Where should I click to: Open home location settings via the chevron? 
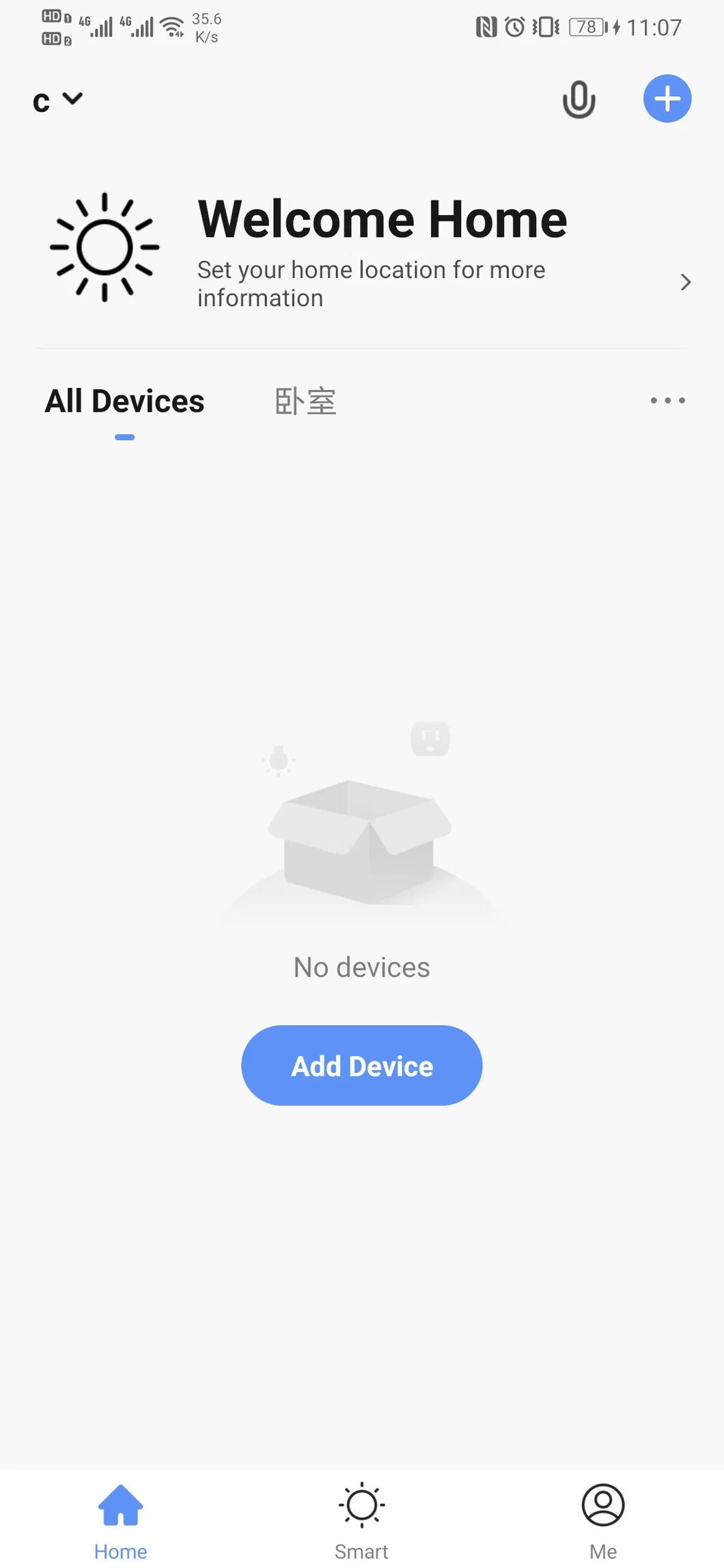pos(685,282)
